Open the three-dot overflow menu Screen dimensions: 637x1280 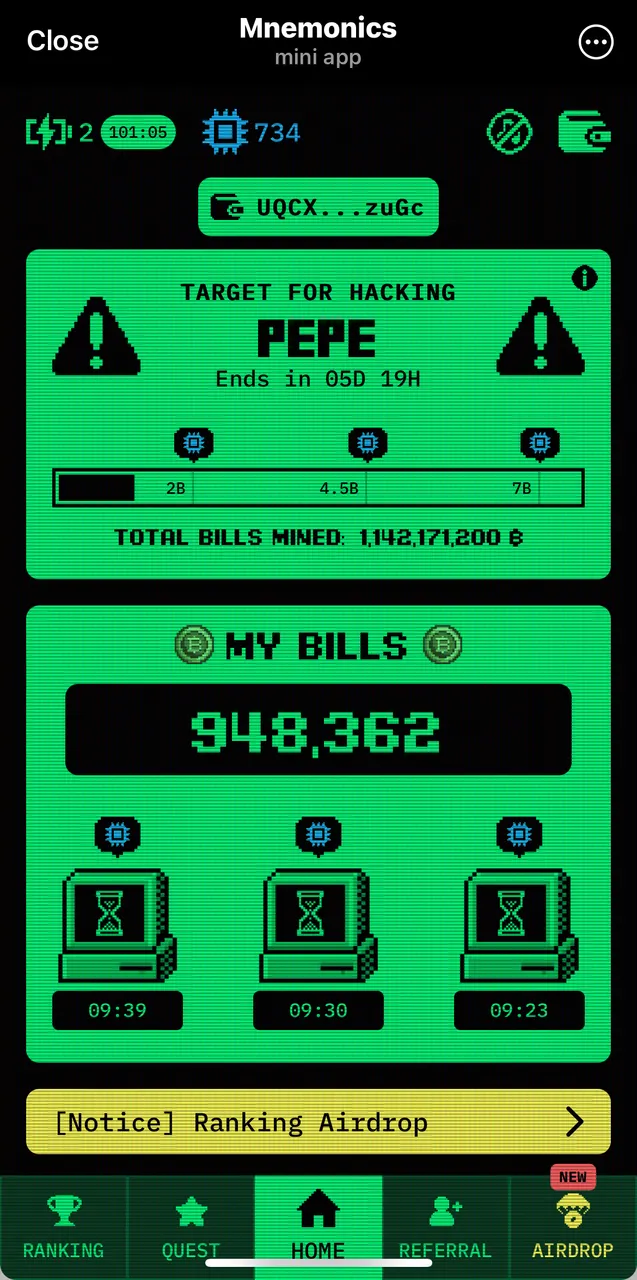(596, 41)
